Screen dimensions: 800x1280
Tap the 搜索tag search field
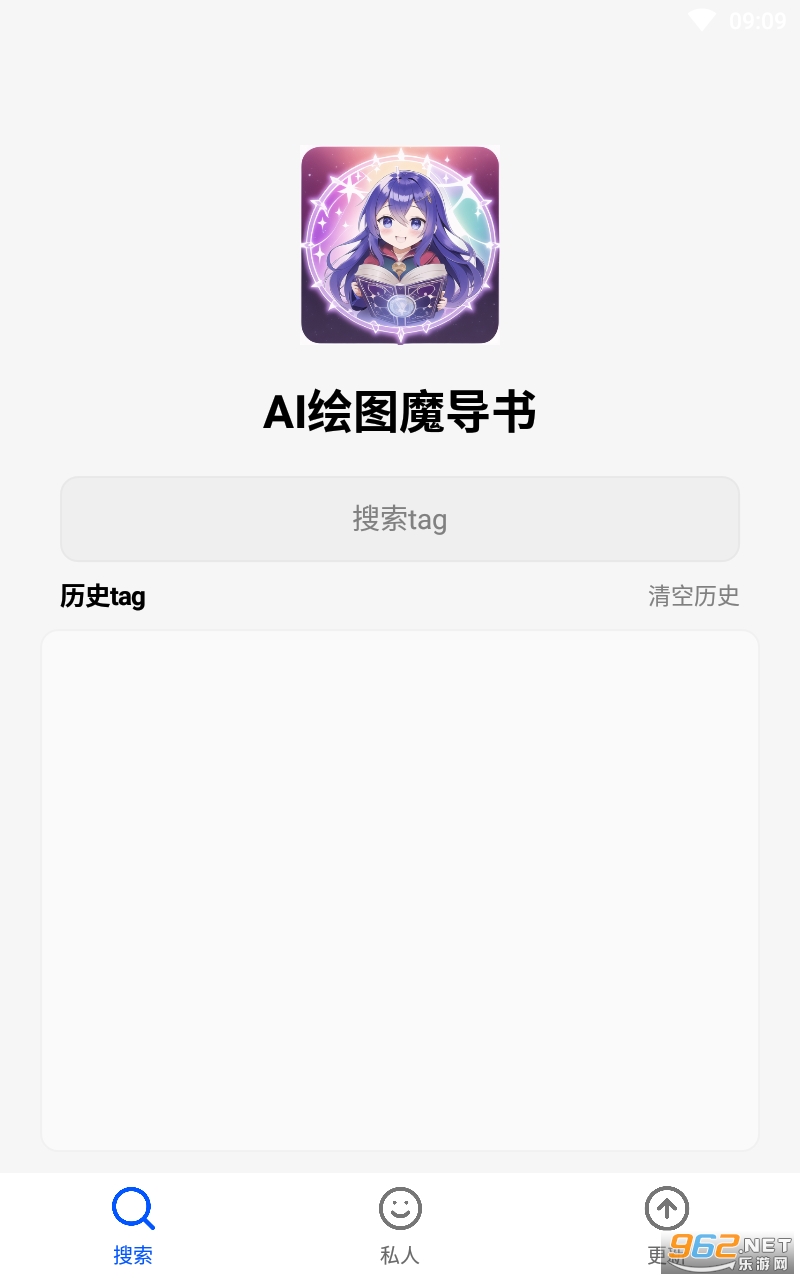tap(400, 519)
